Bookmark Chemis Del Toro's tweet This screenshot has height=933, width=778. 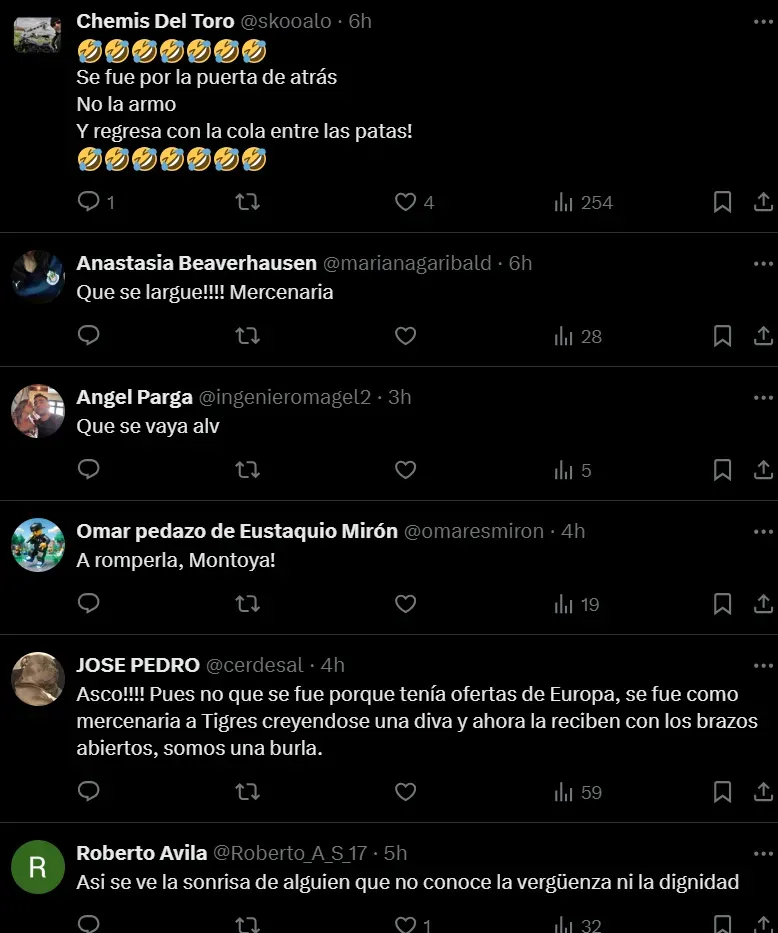pyautogui.click(x=722, y=202)
